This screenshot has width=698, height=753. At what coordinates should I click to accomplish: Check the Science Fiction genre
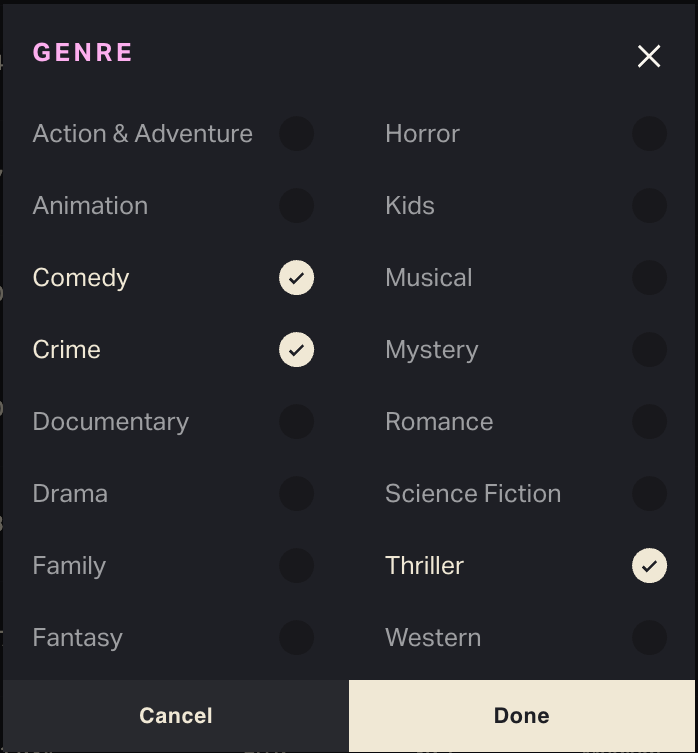coord(649,494)
